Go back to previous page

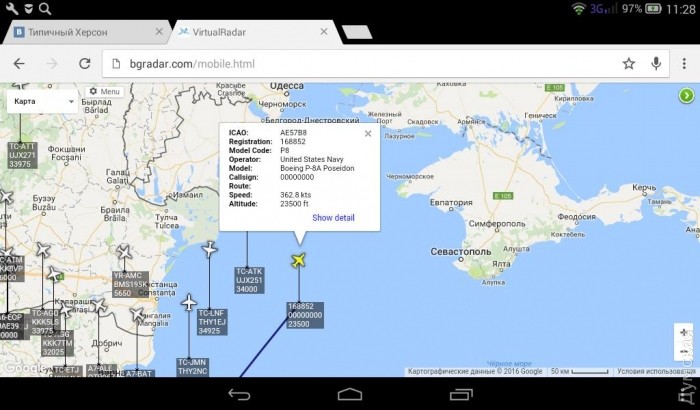(x=20, y=64)
